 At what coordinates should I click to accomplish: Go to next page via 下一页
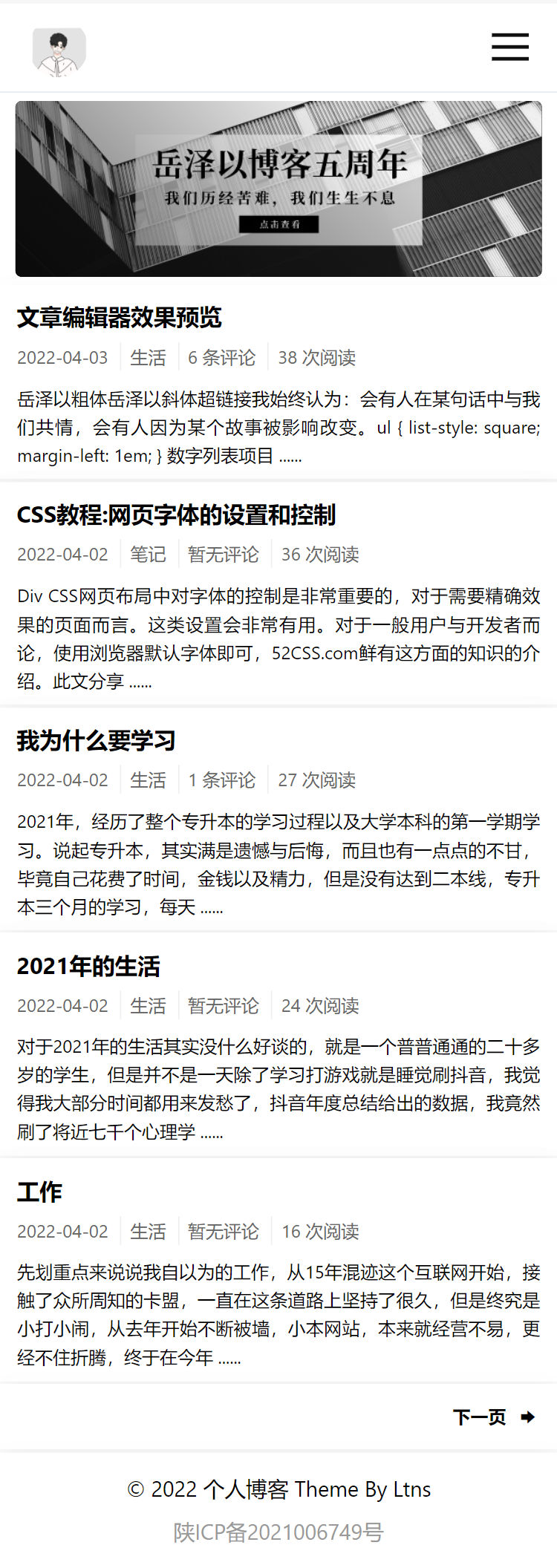click(493, 1417)
